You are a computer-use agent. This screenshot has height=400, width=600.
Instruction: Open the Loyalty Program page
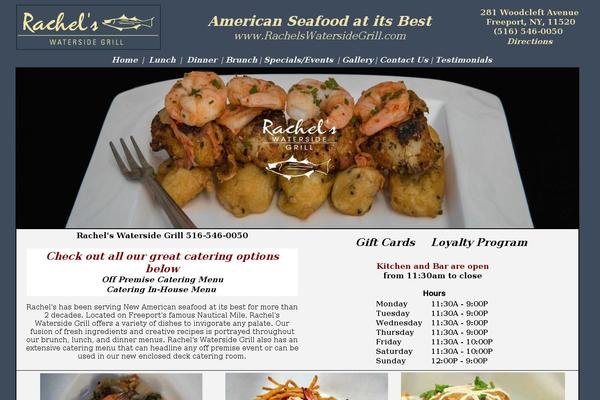coord(479,243)
